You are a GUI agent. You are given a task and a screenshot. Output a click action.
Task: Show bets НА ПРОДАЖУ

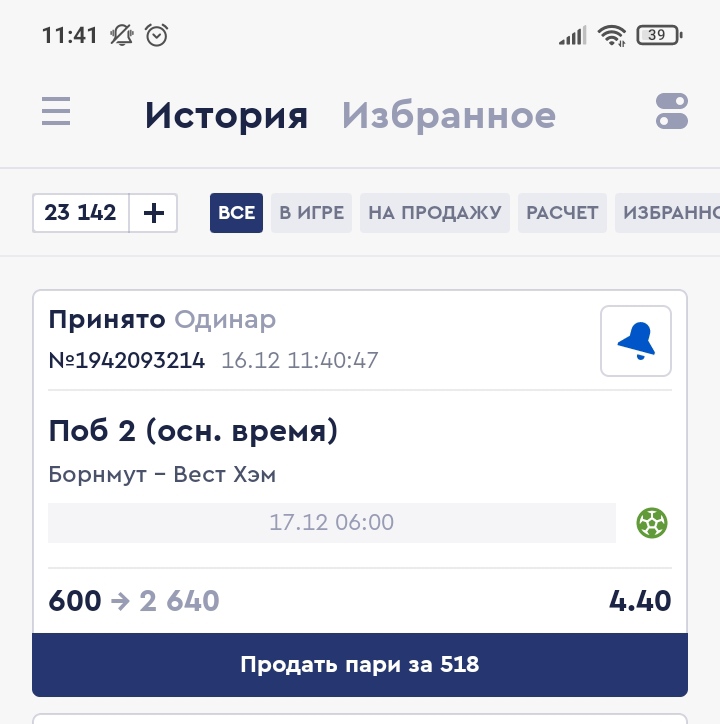(x=434, y=213)
